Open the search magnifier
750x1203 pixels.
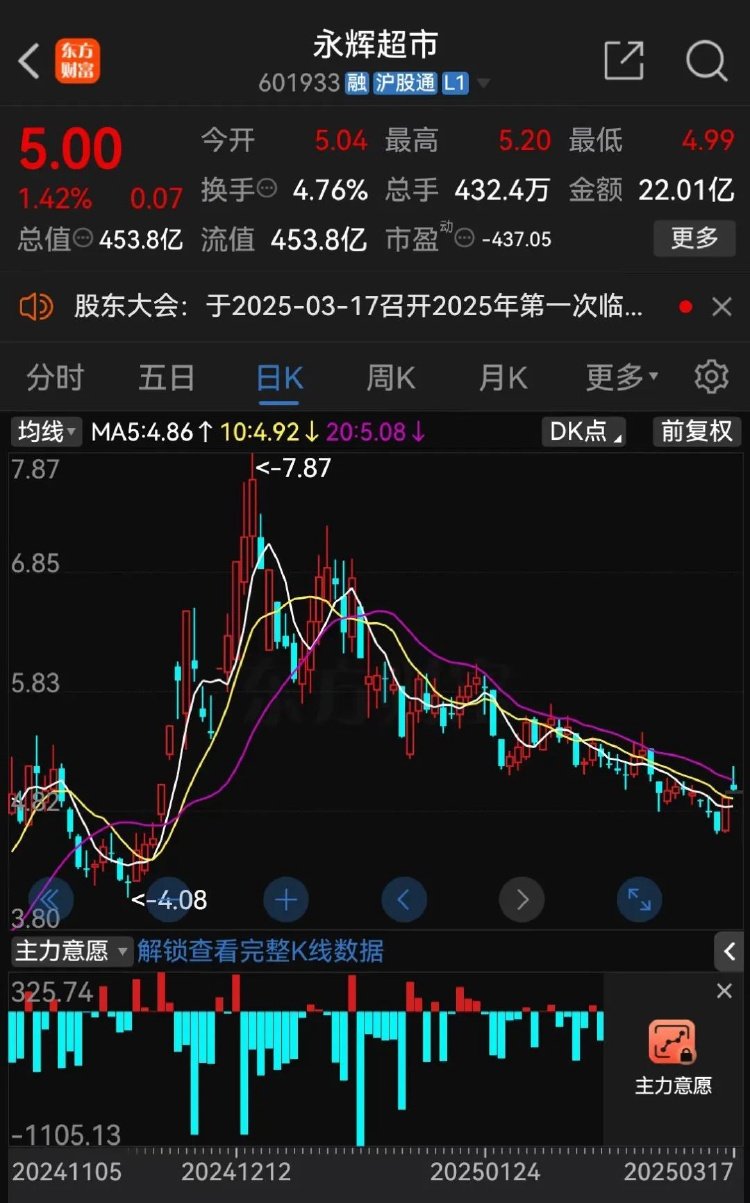706,62
